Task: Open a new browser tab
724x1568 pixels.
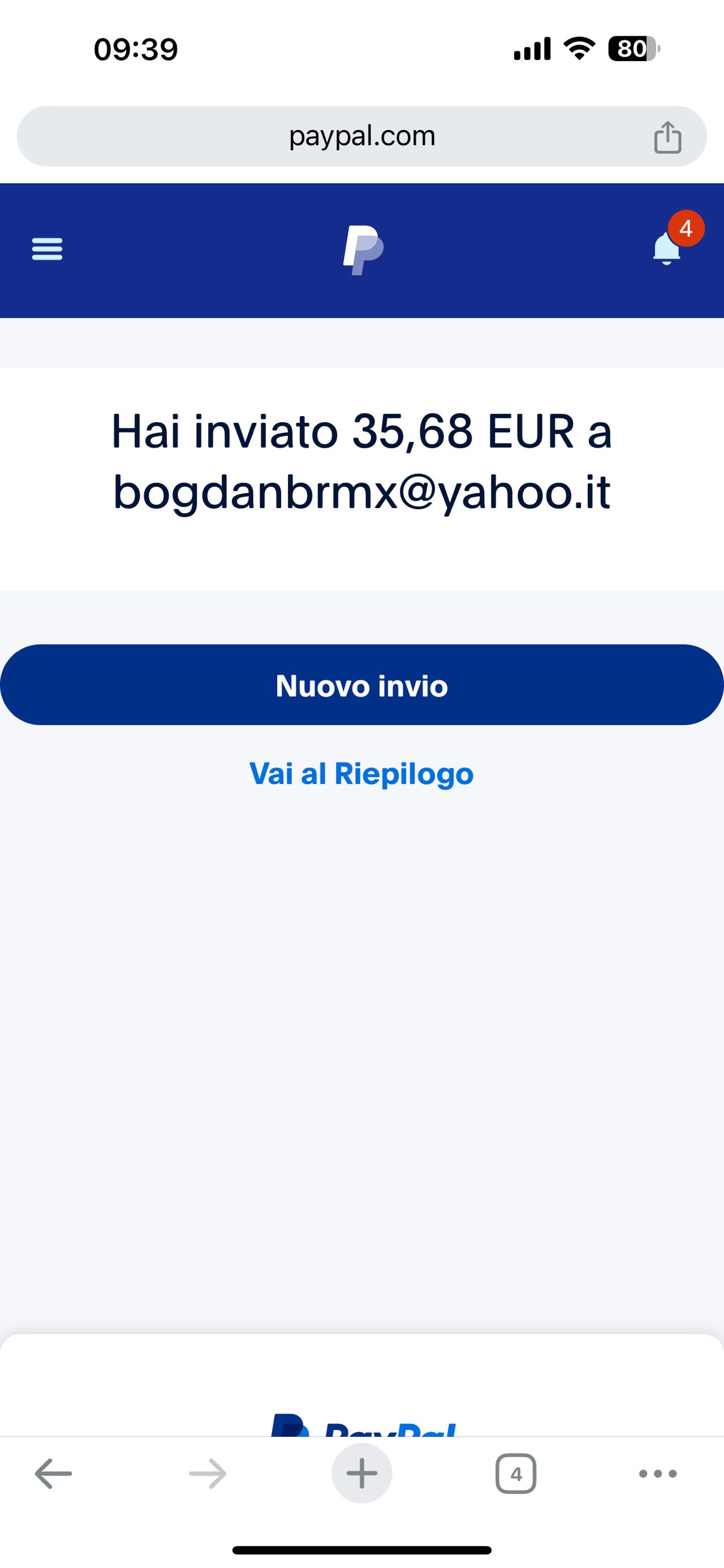Action: click(361, 1474)
